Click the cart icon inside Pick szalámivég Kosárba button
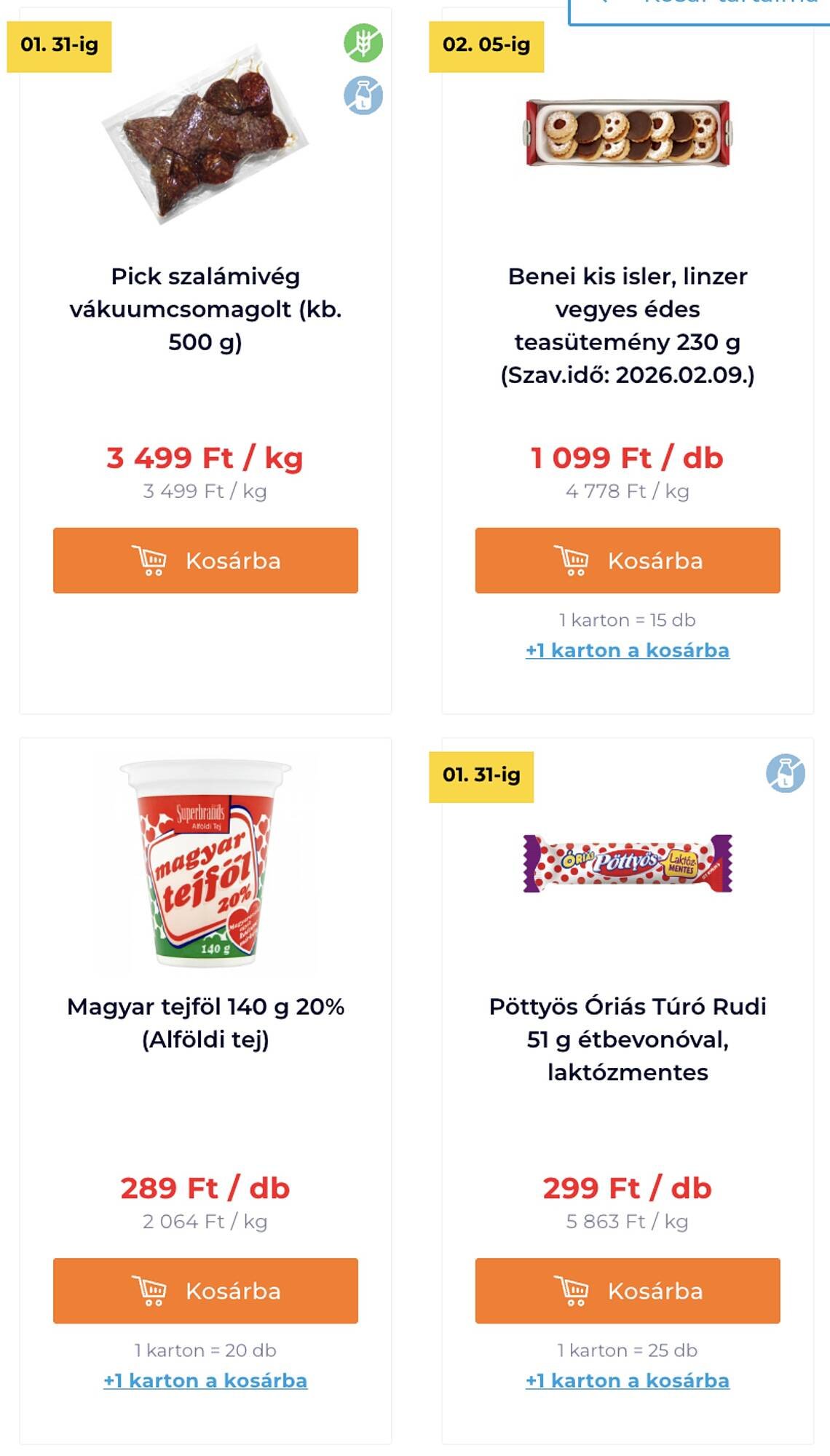The width and height of the screenshot is (830, 1456). tap(151, 561)
